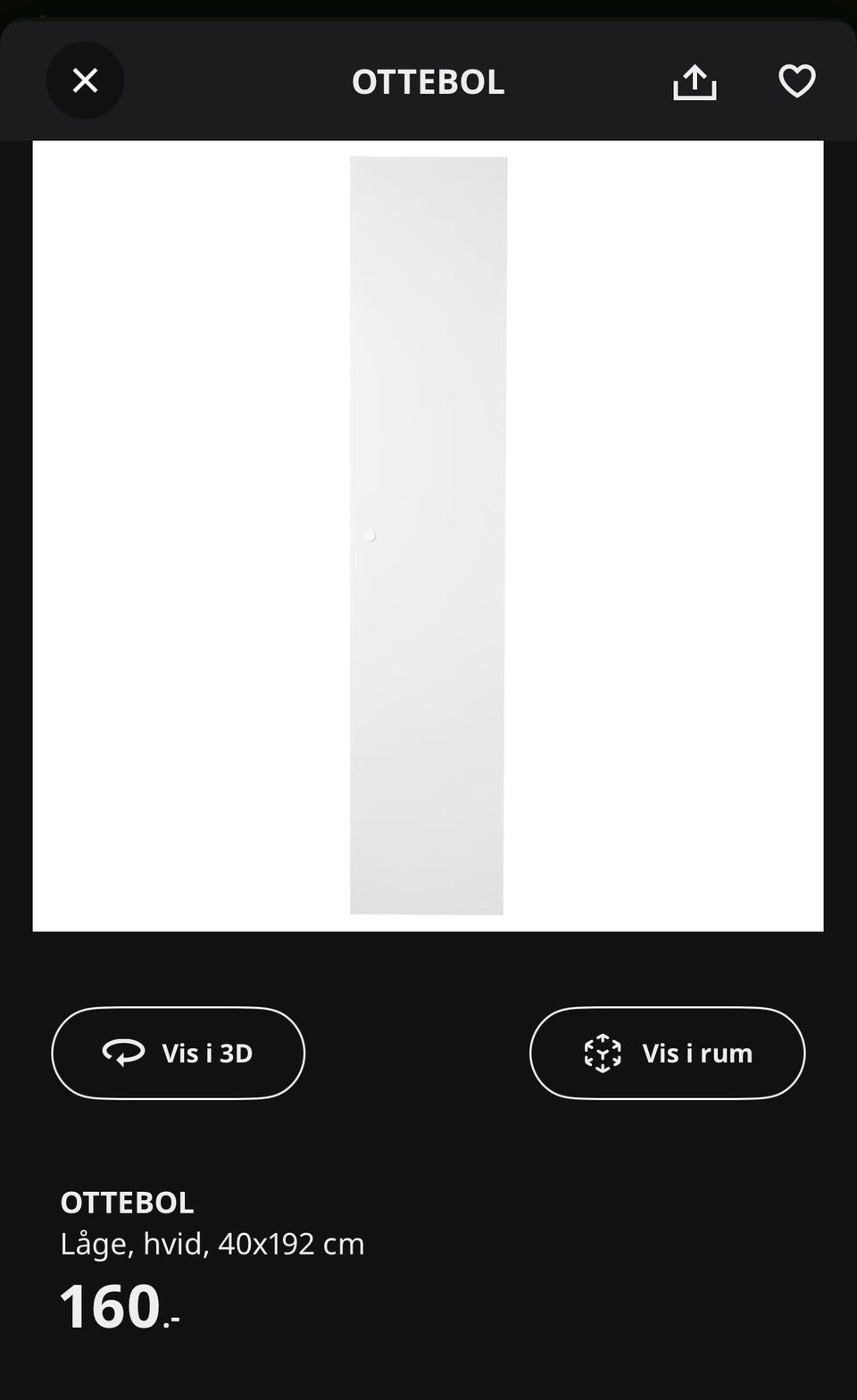The height and width of the screenshot is (1400, 857).
Task: Expand the product image to full screen
Action: pos(428,536)
